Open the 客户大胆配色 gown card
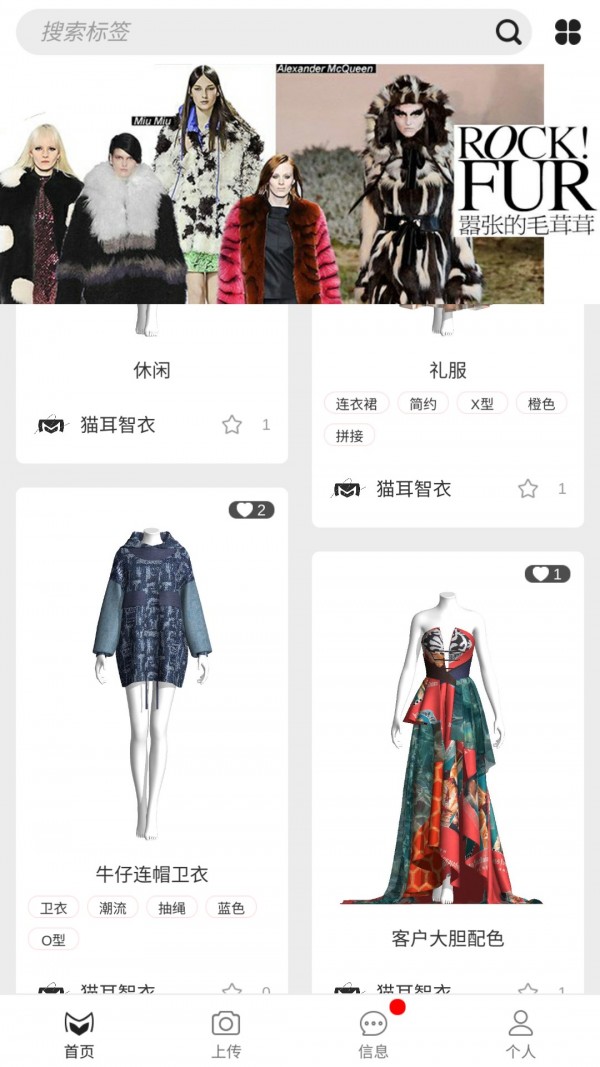Viewport: 600px width, 1067px height. coord(447,760)
